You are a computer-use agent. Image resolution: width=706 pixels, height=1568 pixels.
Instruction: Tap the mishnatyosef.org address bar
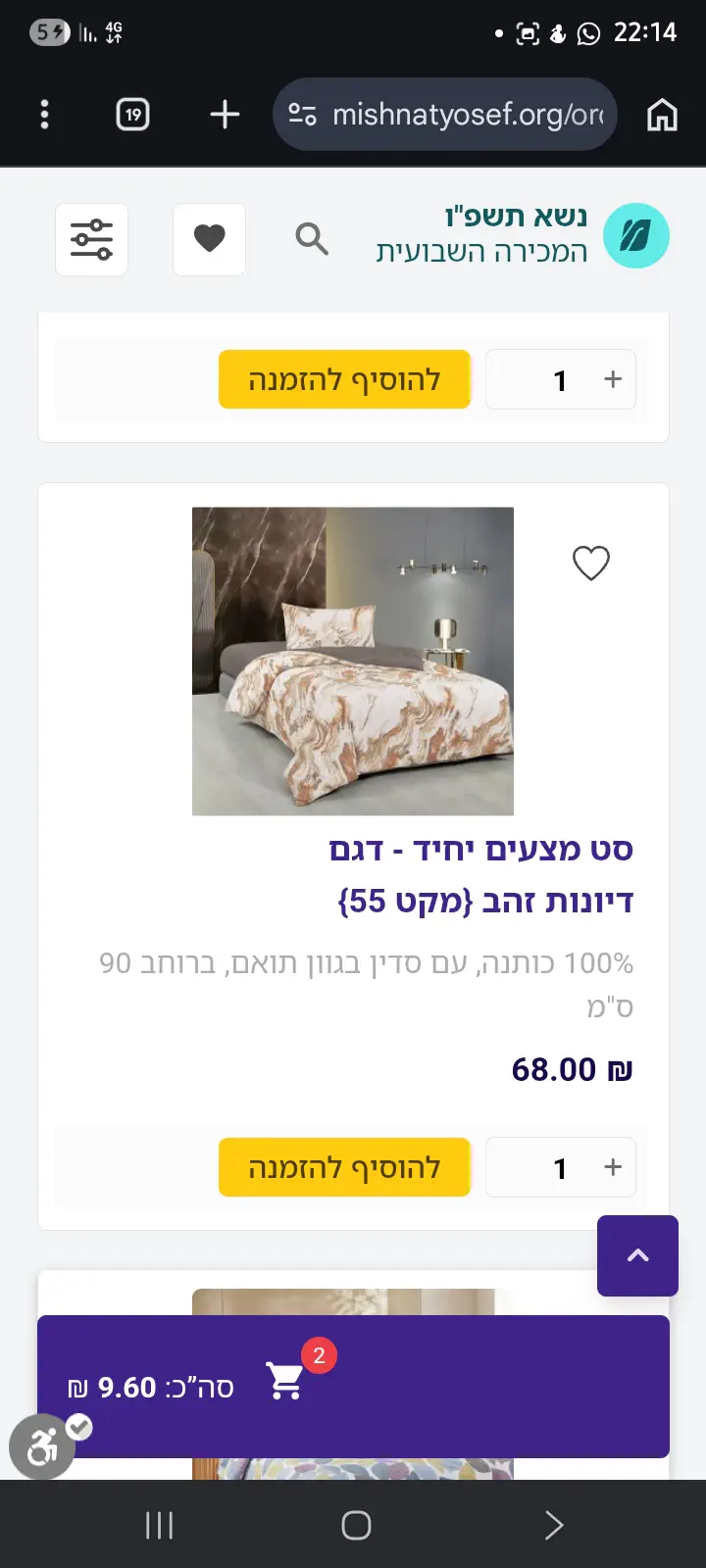click(x=445, y=115)
